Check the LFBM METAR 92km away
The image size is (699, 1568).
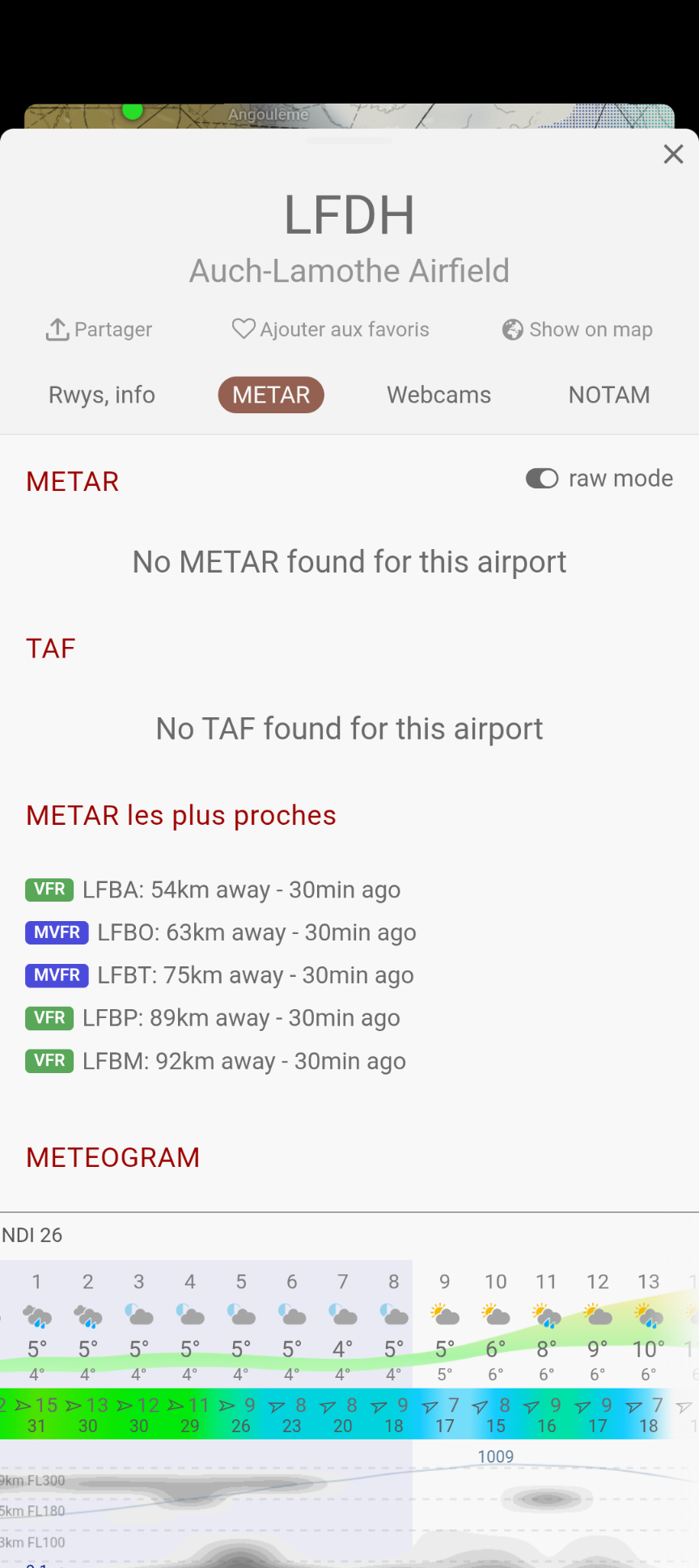(244, 1062)
